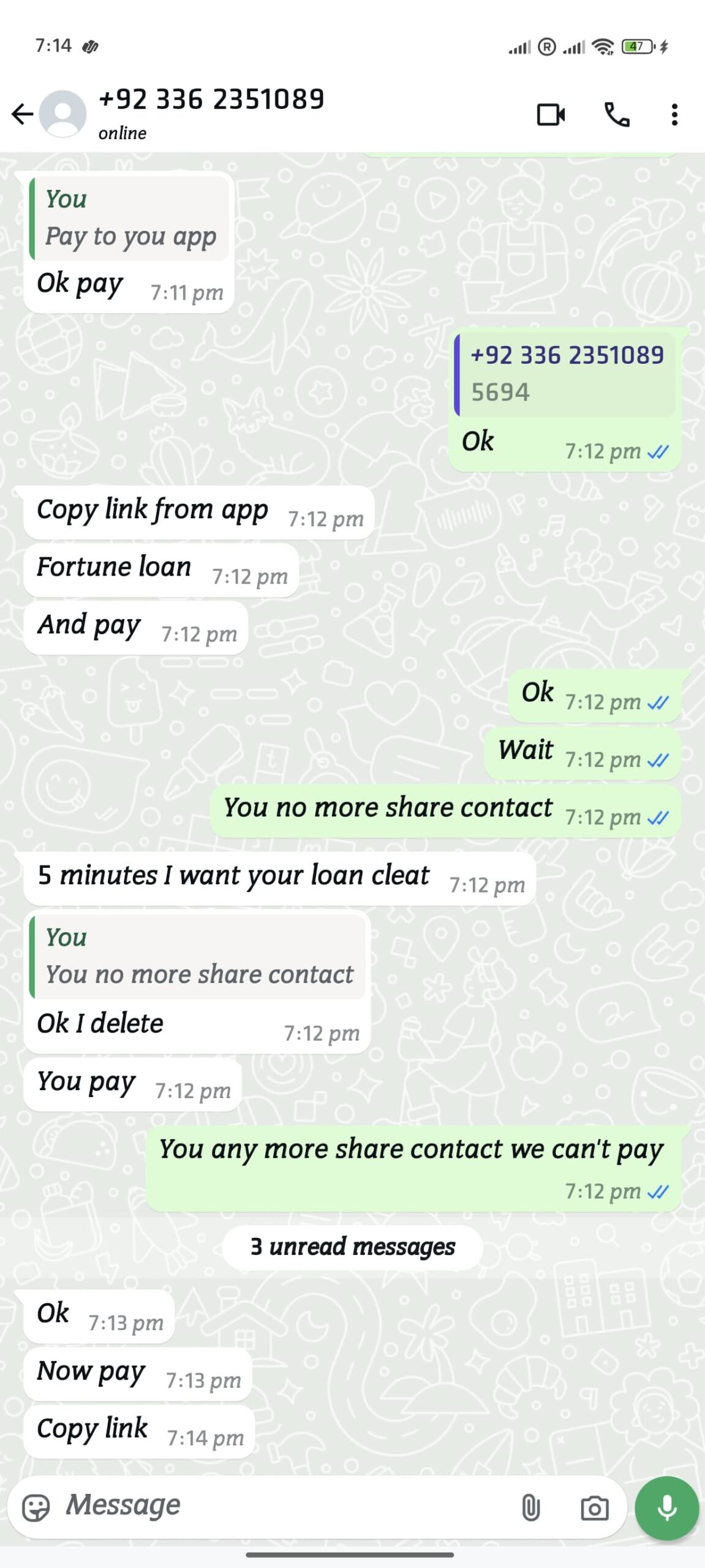Record a voice message with the microphone
Viewport: 705px width, 1568px height.
pyautogui.click(x=666, y=1507)
